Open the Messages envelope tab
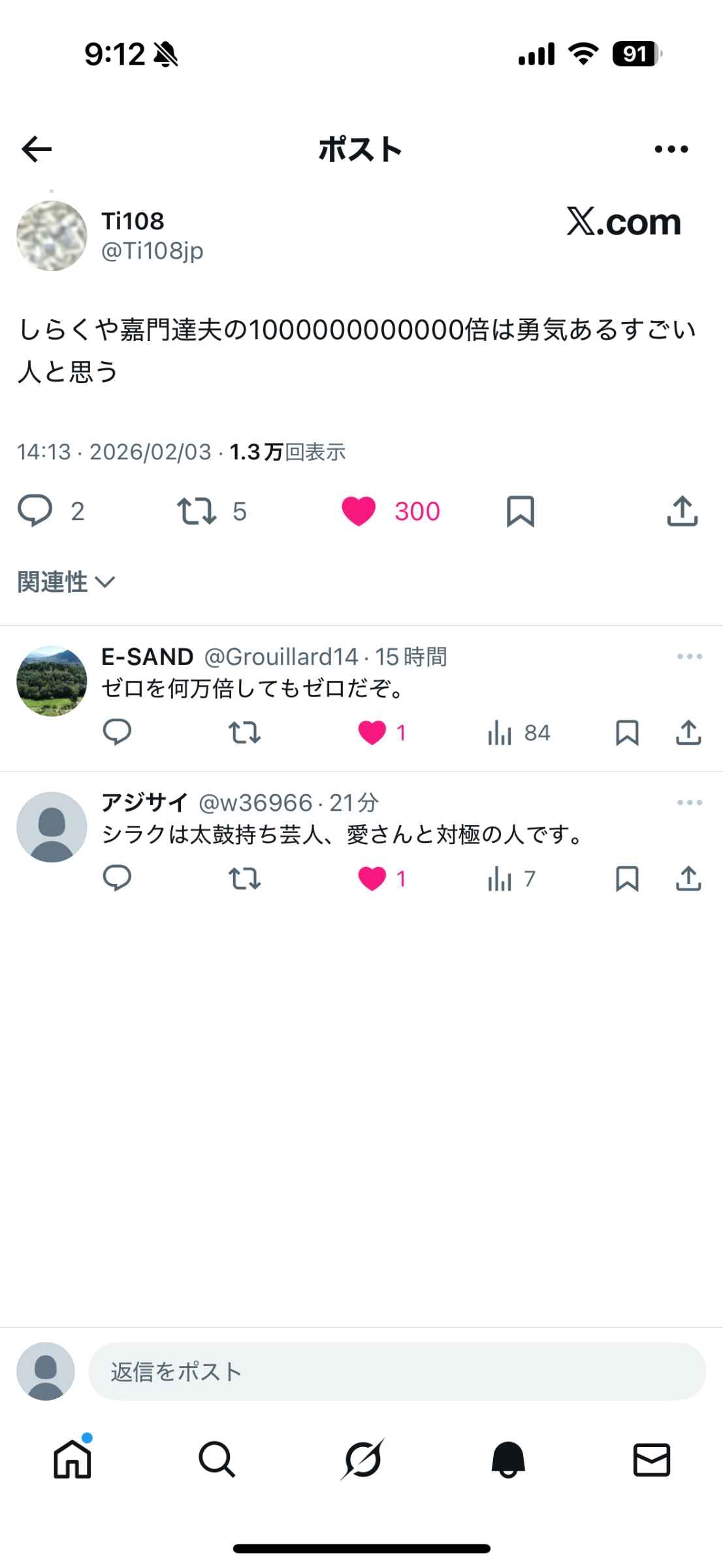This screenshot has height=1568, width=723. point(652,1459)
